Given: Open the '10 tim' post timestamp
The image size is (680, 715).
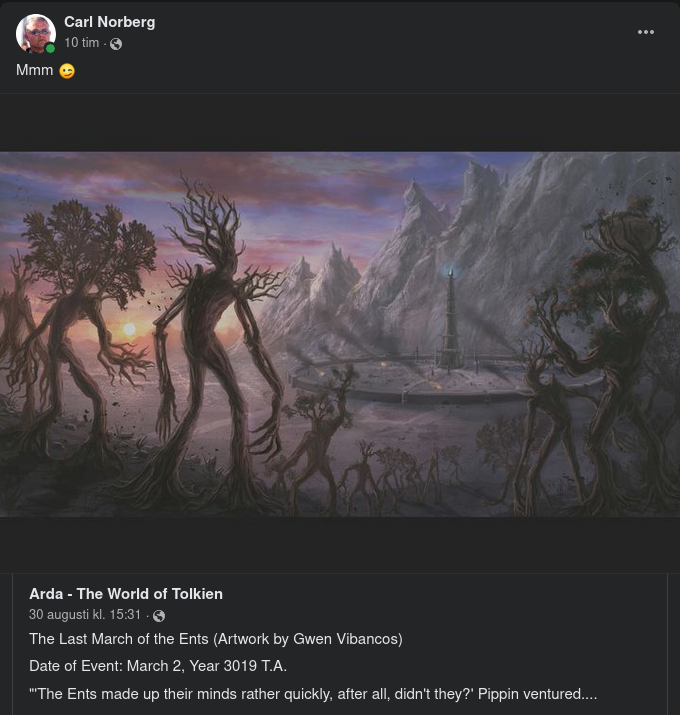Looking at the screenshot, I should (81, 43).
